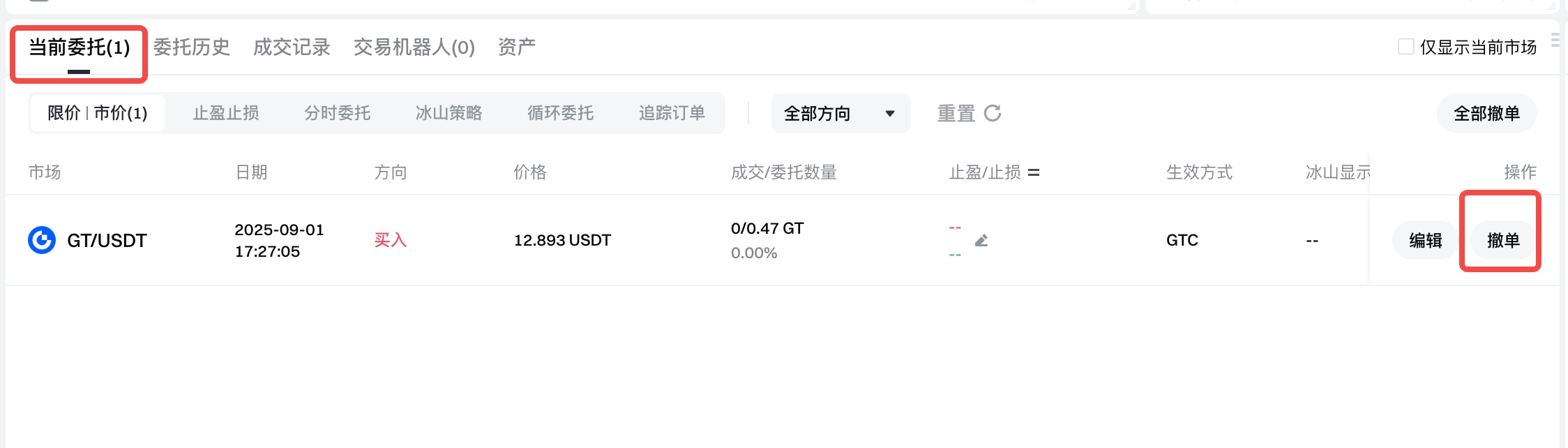This screenshot has width=1568, height=448.
Task: Open the 成交记录 tab
Action: point(292,47)
